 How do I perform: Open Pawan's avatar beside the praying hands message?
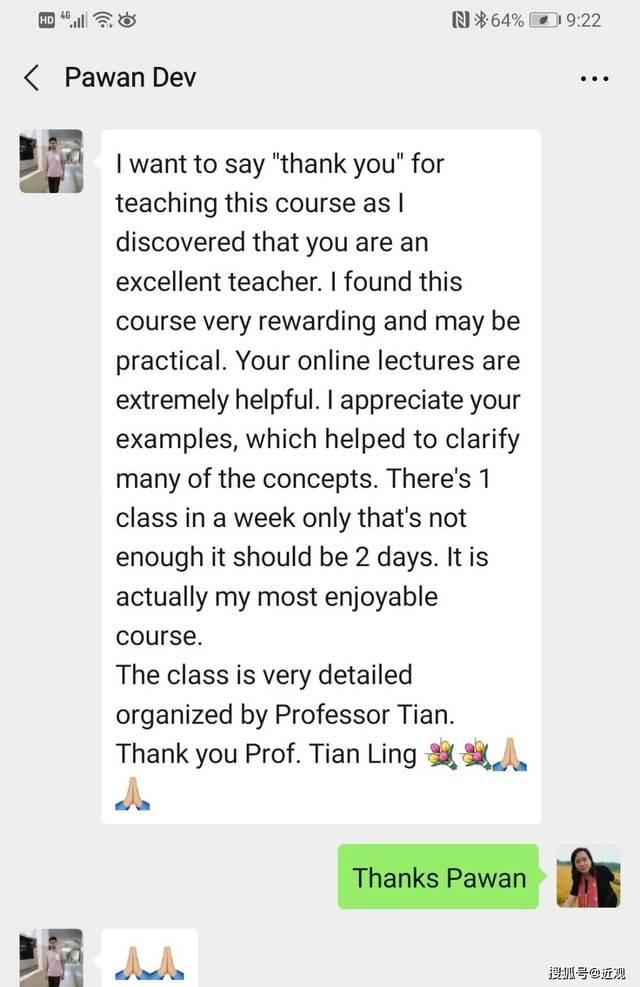(x=51, y=958)
